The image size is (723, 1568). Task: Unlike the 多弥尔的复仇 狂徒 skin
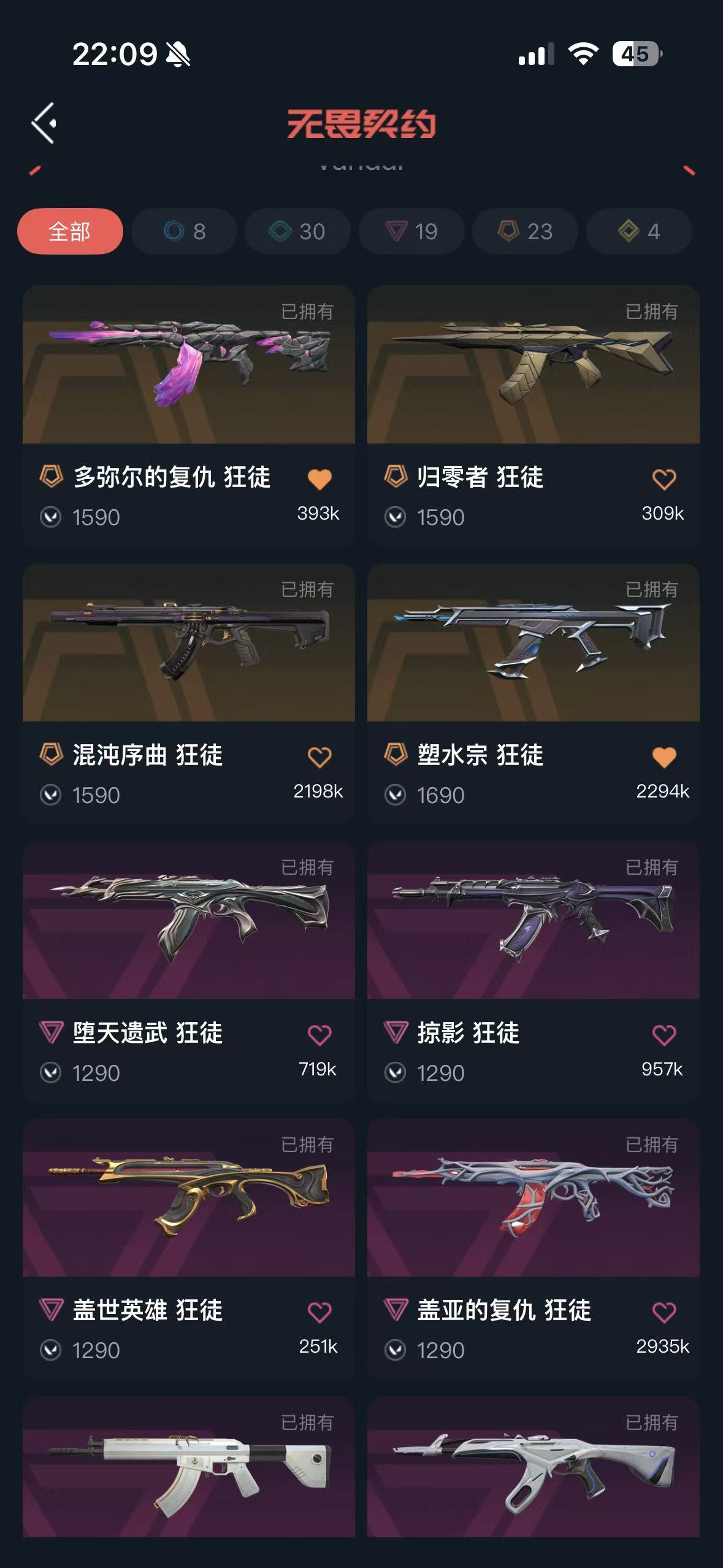click(319, 479)
